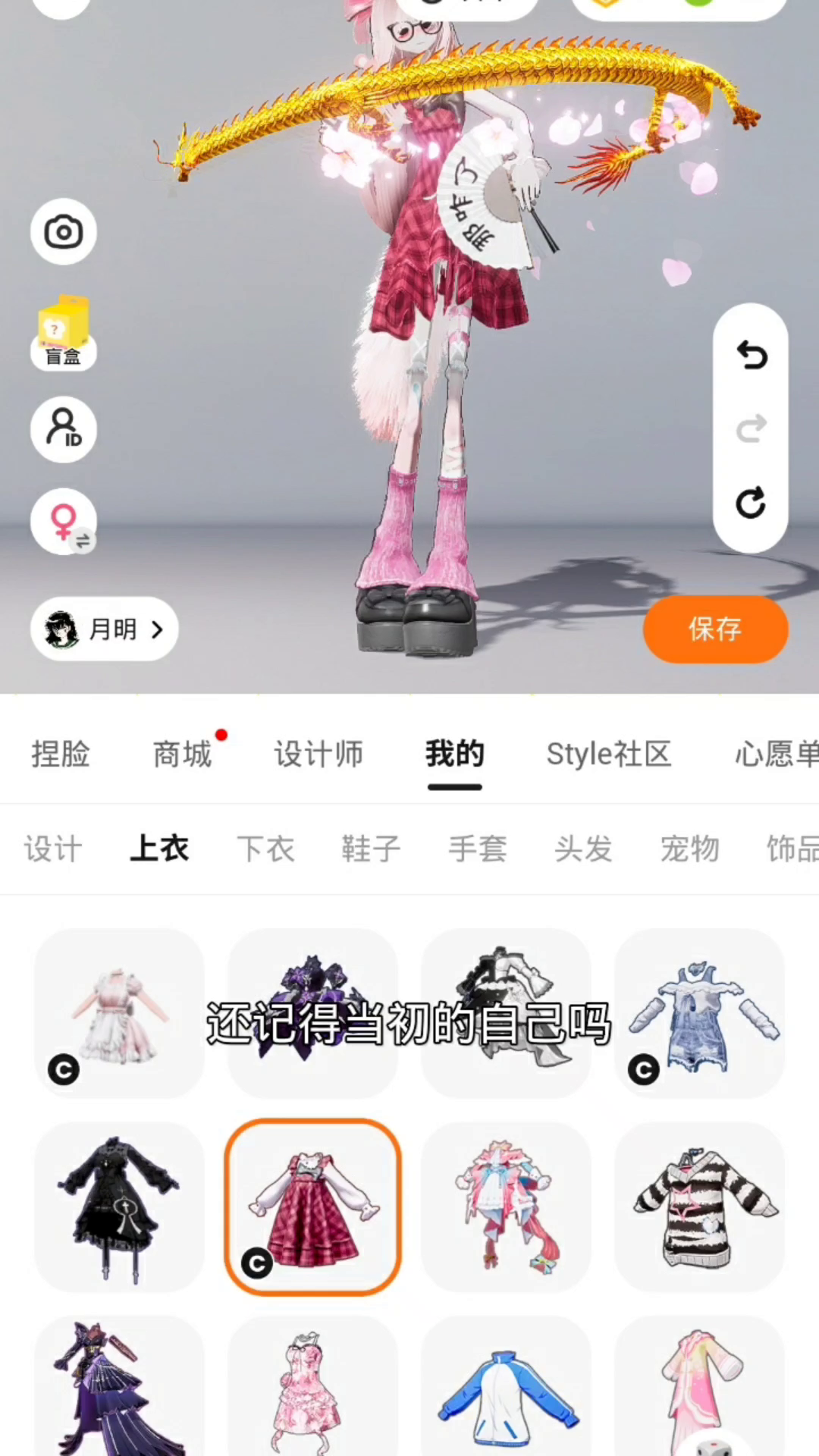Try on the black gothic dress
The image size is (819, 1456).
click(120, 1207)
